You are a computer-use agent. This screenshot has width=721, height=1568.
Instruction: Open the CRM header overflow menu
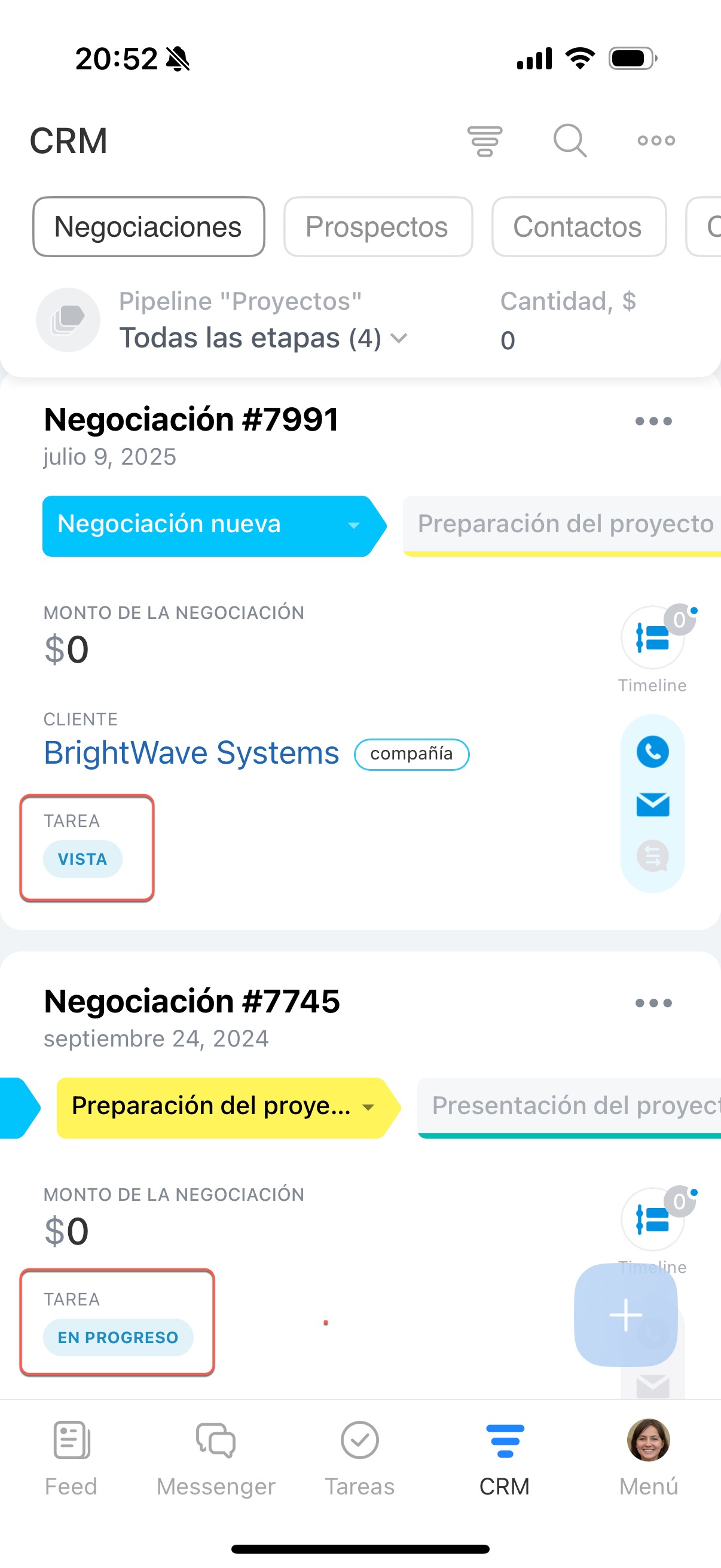tap(656, 141)
